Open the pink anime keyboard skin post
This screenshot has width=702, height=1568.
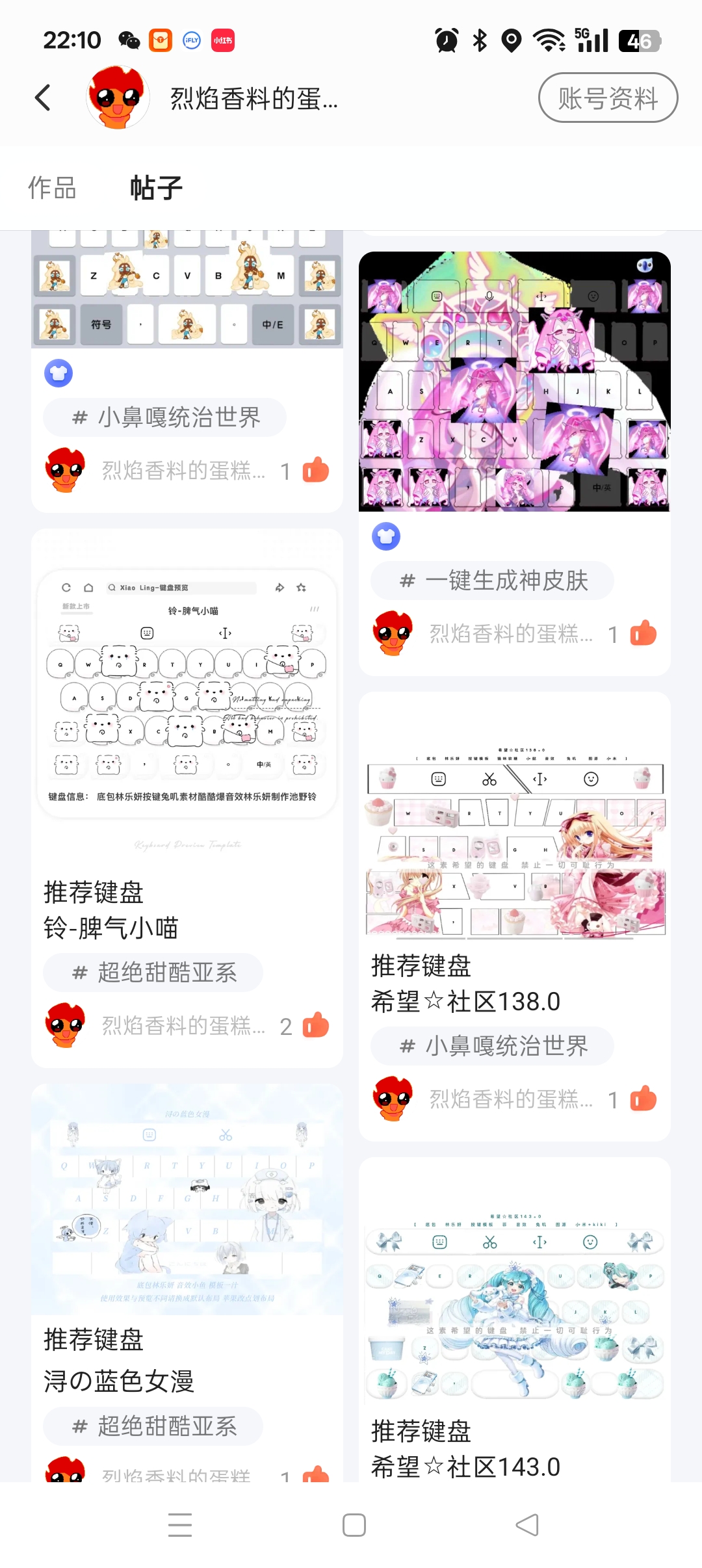pyautogui.click(x=514, y=382)
